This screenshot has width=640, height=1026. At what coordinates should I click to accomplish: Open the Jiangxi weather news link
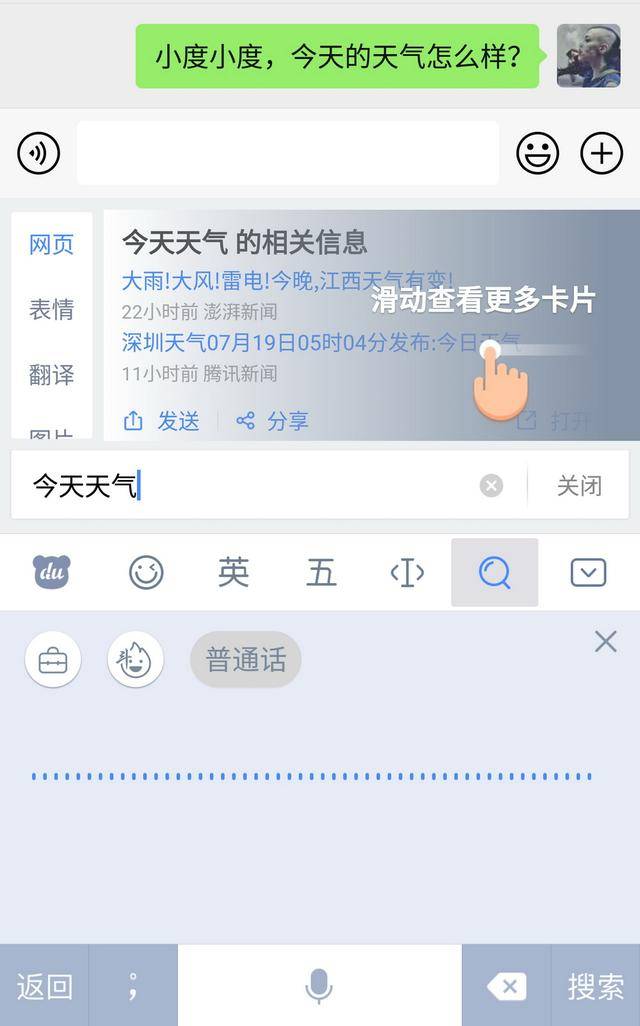(x=287, y=280)
